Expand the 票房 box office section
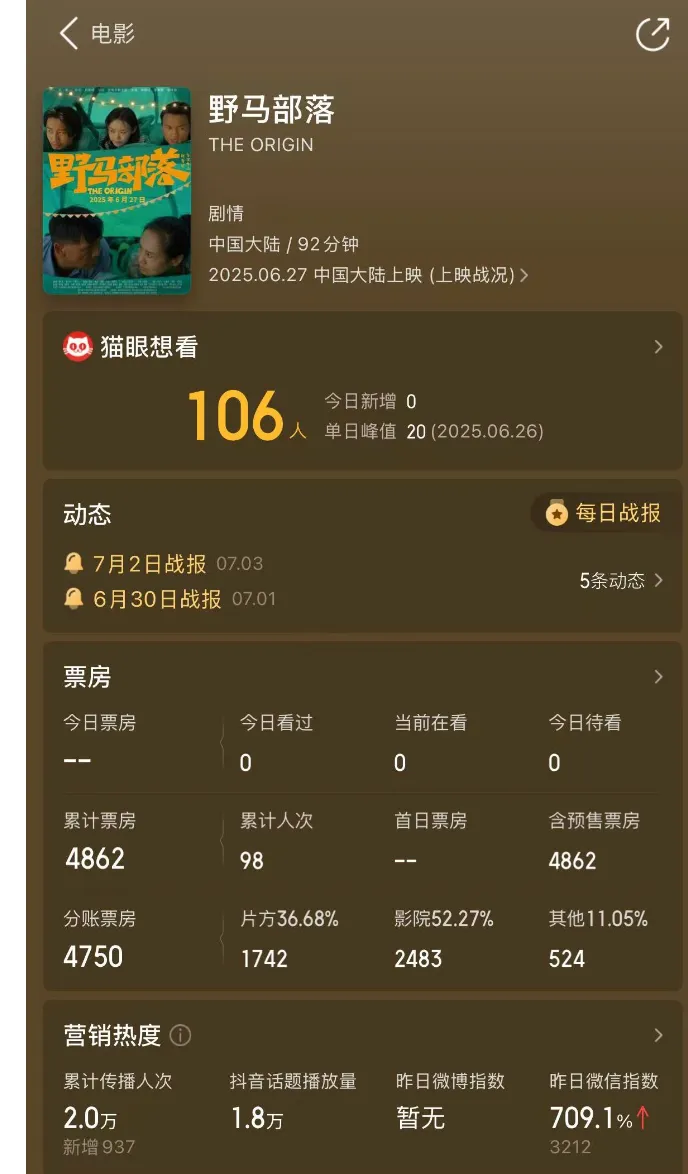 (x=657, y=677)
